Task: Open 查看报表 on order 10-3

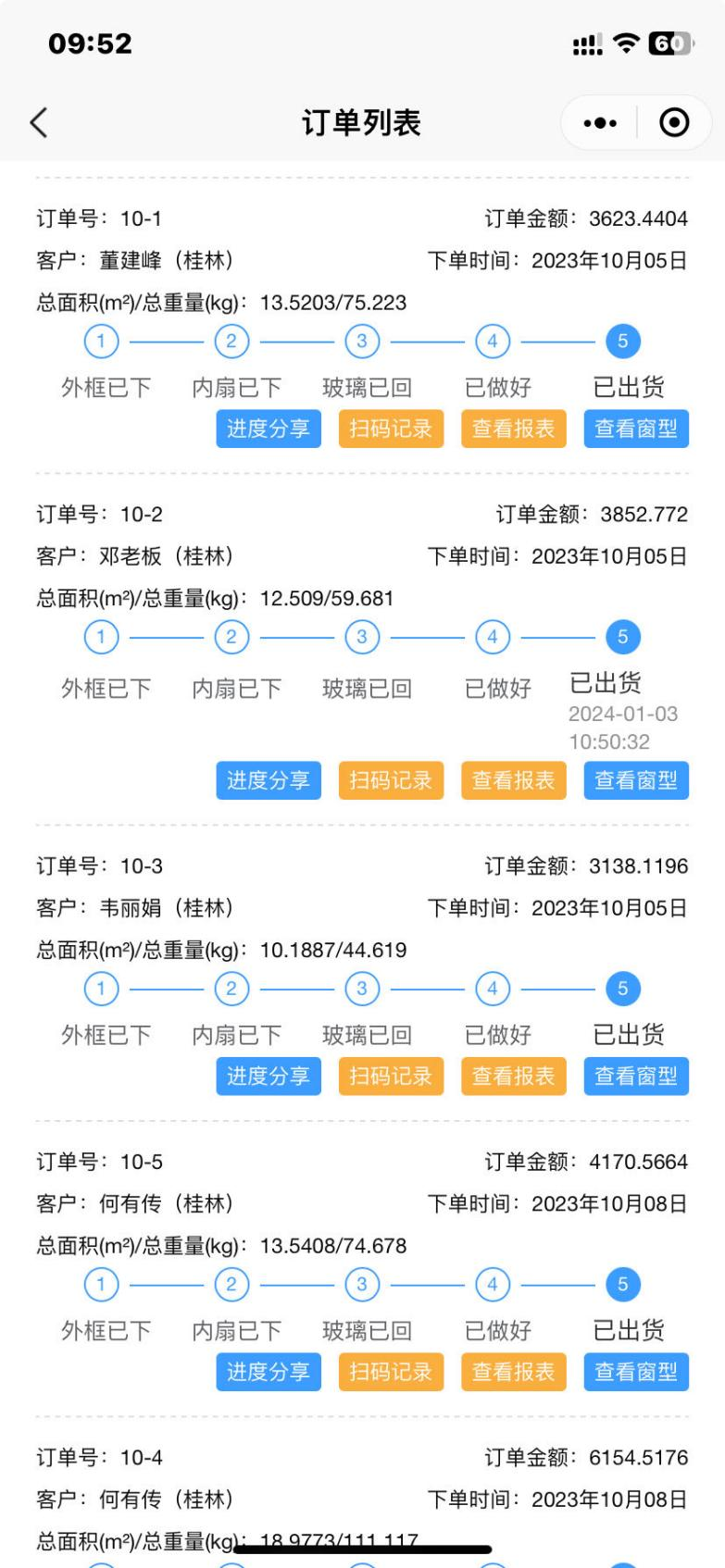Action: click(513, 1076)
